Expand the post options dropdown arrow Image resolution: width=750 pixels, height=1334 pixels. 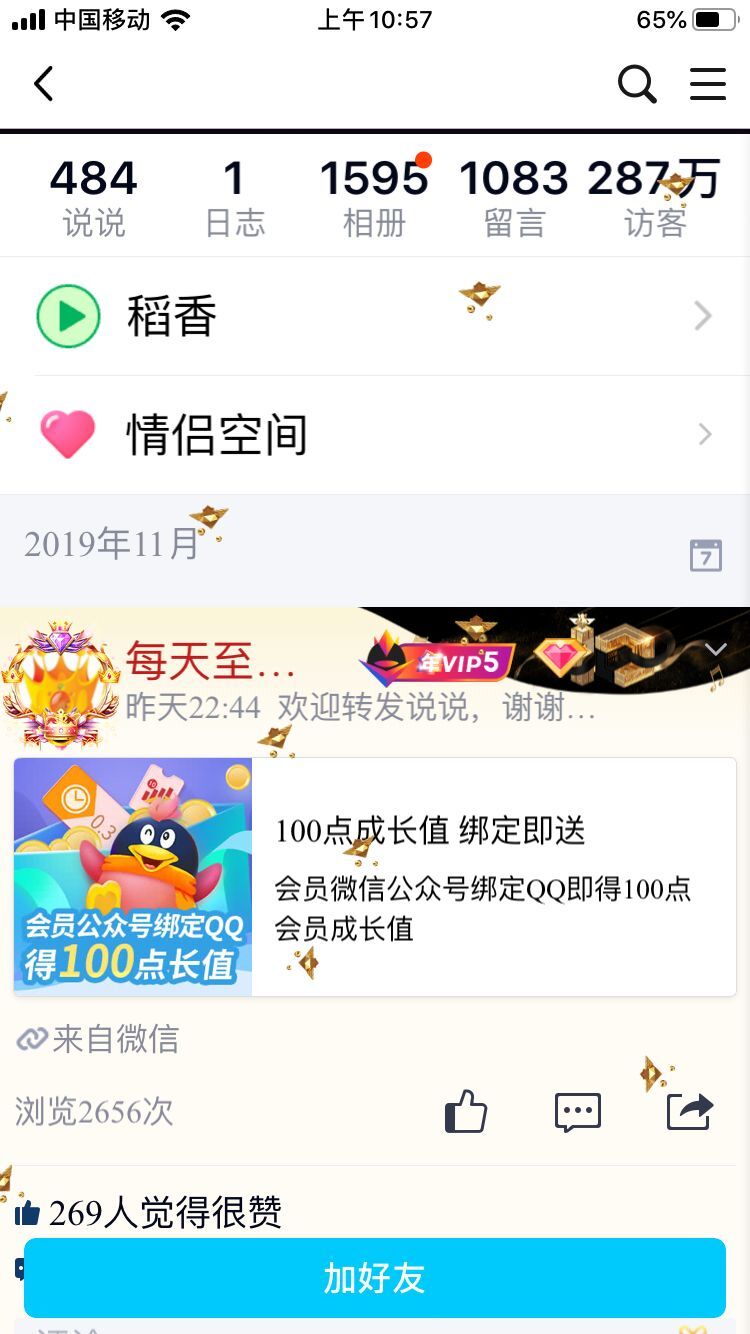(x=715, y=650)
